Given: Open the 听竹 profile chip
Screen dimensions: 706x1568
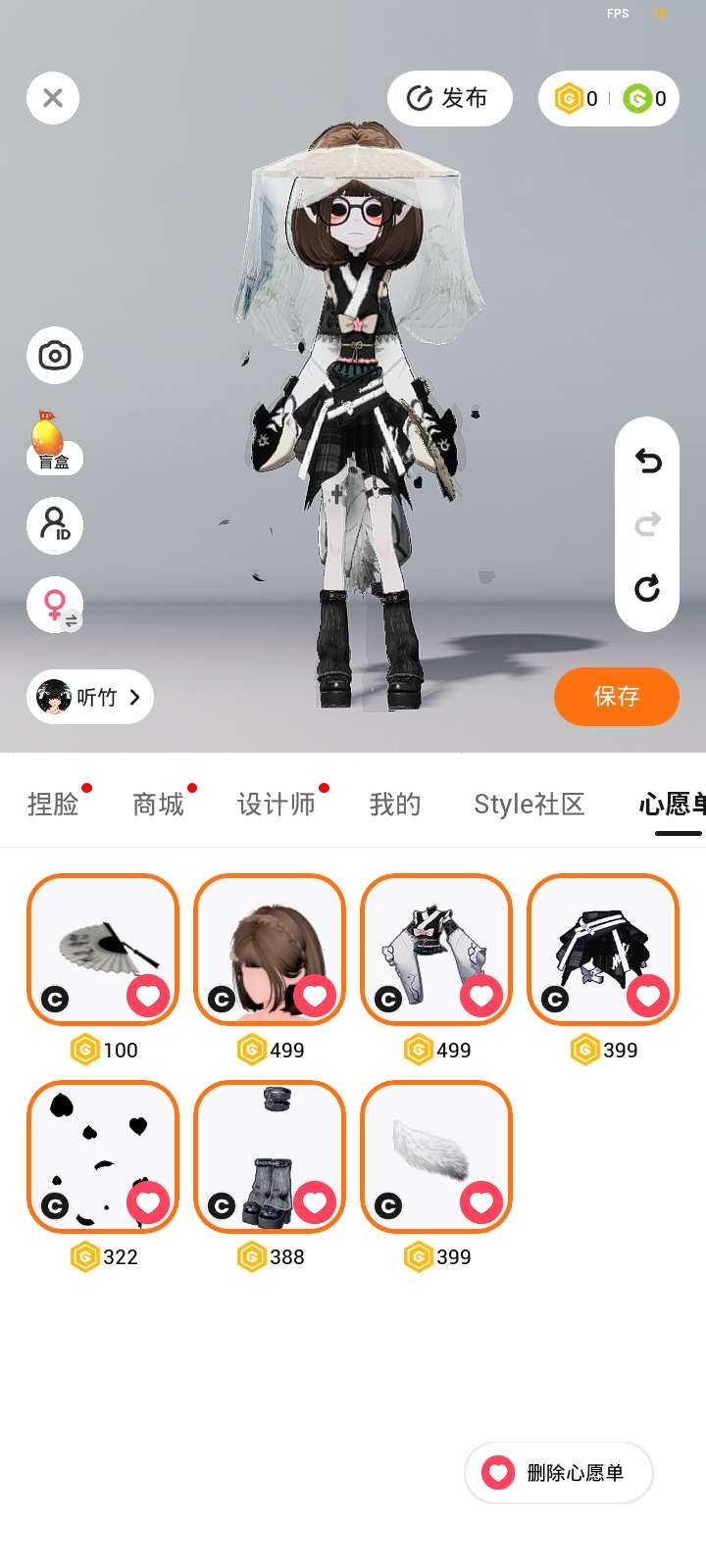Looking at the screenshot, I should 90,697.
